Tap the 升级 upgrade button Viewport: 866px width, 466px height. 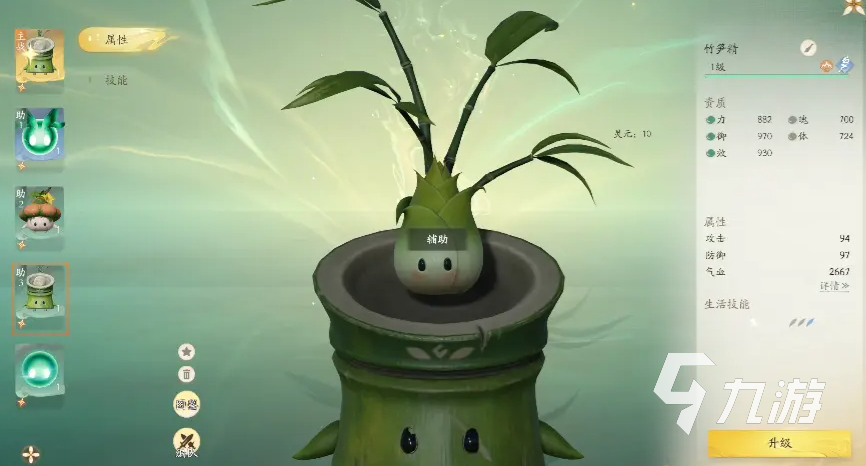(778, 441)
